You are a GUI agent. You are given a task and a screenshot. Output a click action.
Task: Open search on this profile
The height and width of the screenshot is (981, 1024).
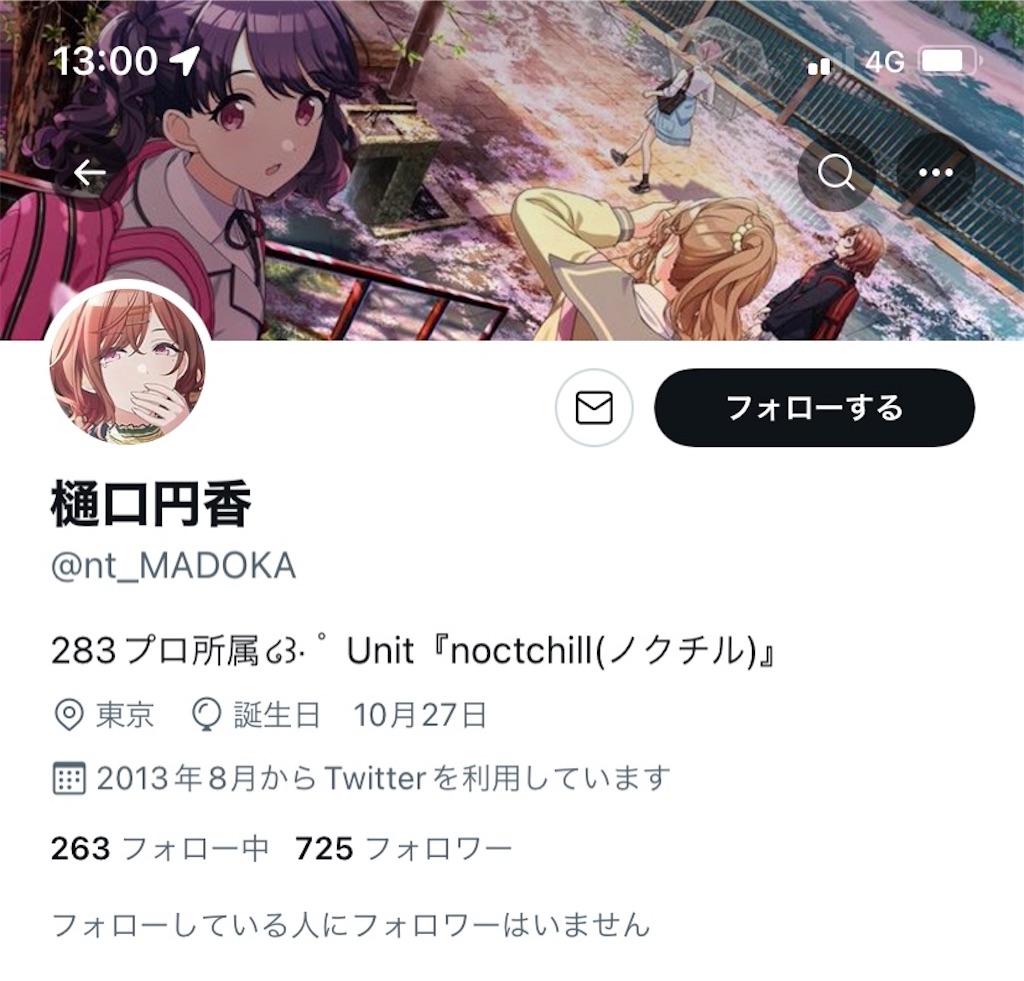[x=836, y=173]
